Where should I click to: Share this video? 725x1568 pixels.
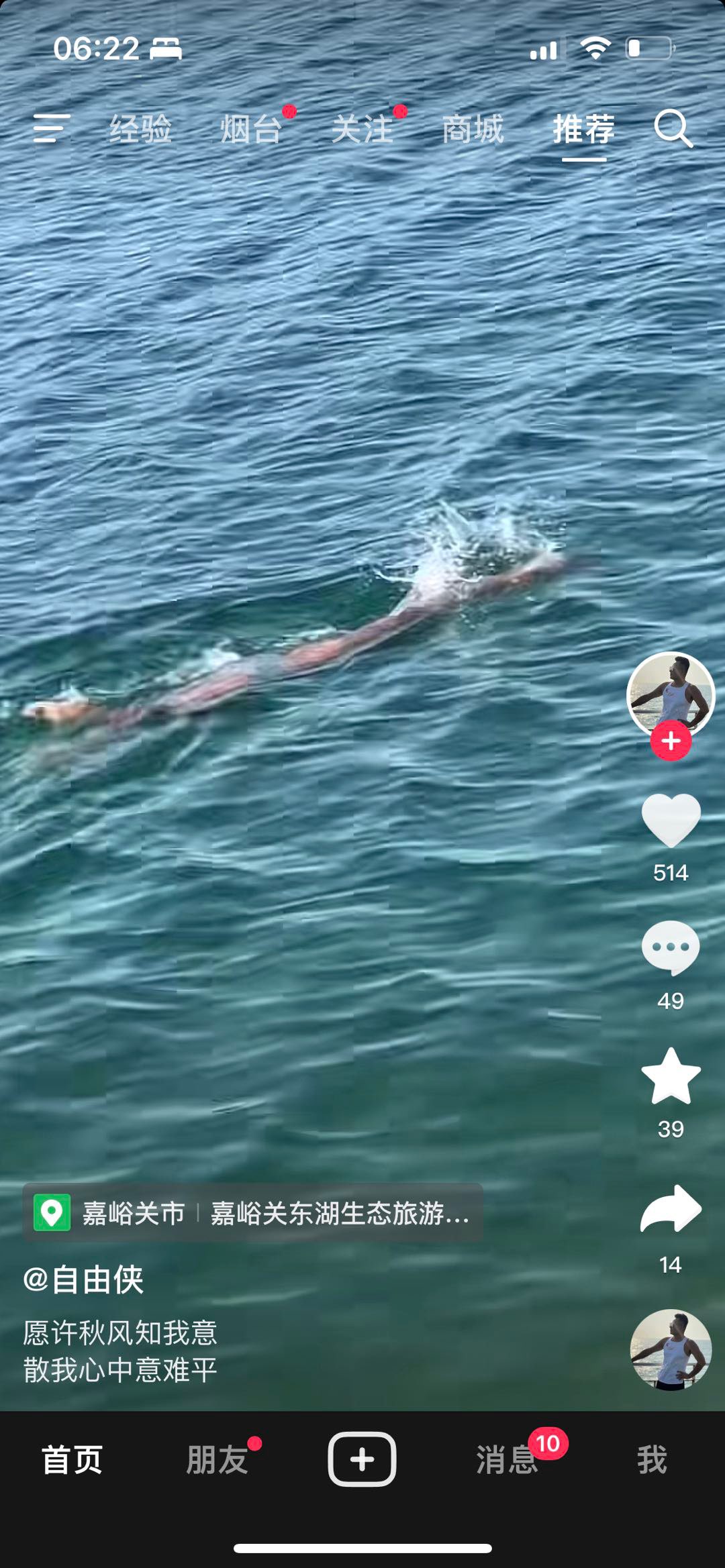(671, 1209)
